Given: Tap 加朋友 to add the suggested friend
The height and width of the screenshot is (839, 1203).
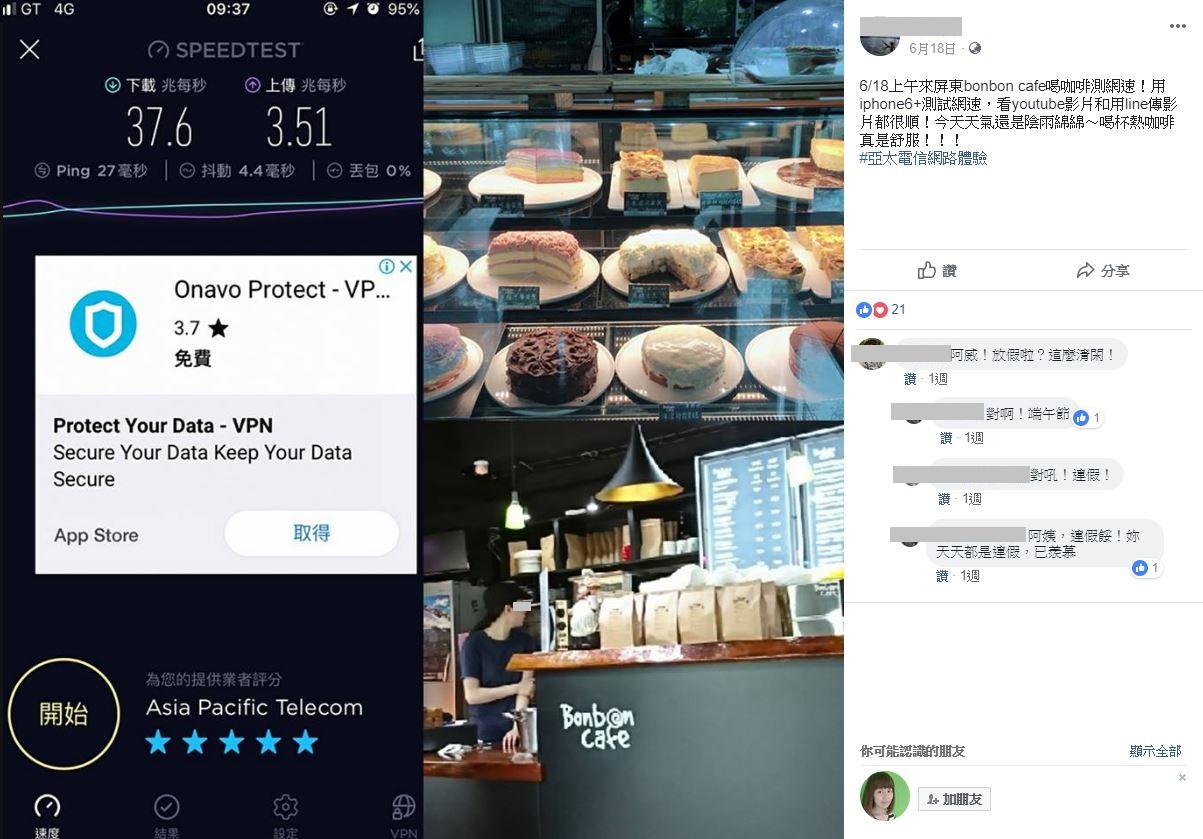Looking at the screenshot, I should 954,799.
